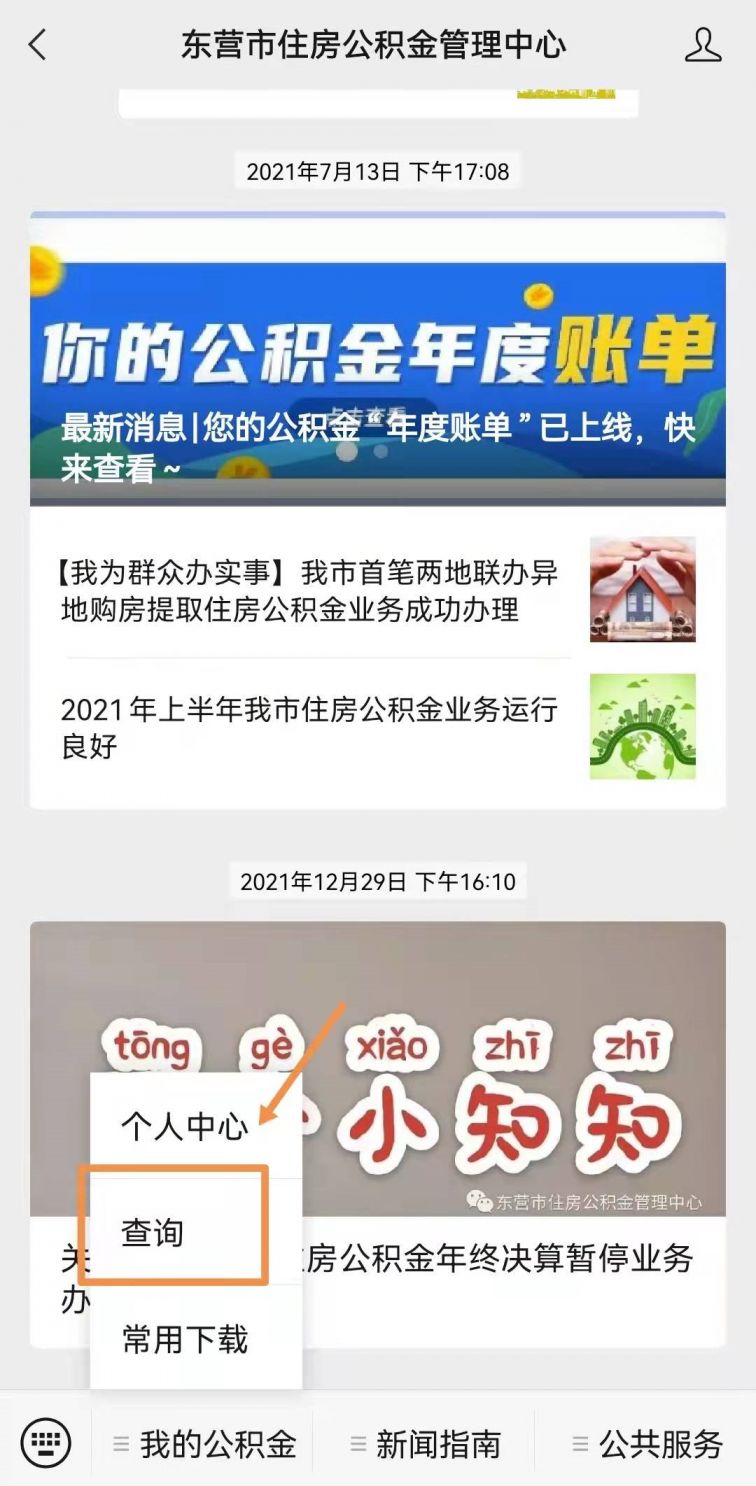Tap the 我的公积金 bottom menu
Screen dimensions: 756x1486
pos(206,1444)
